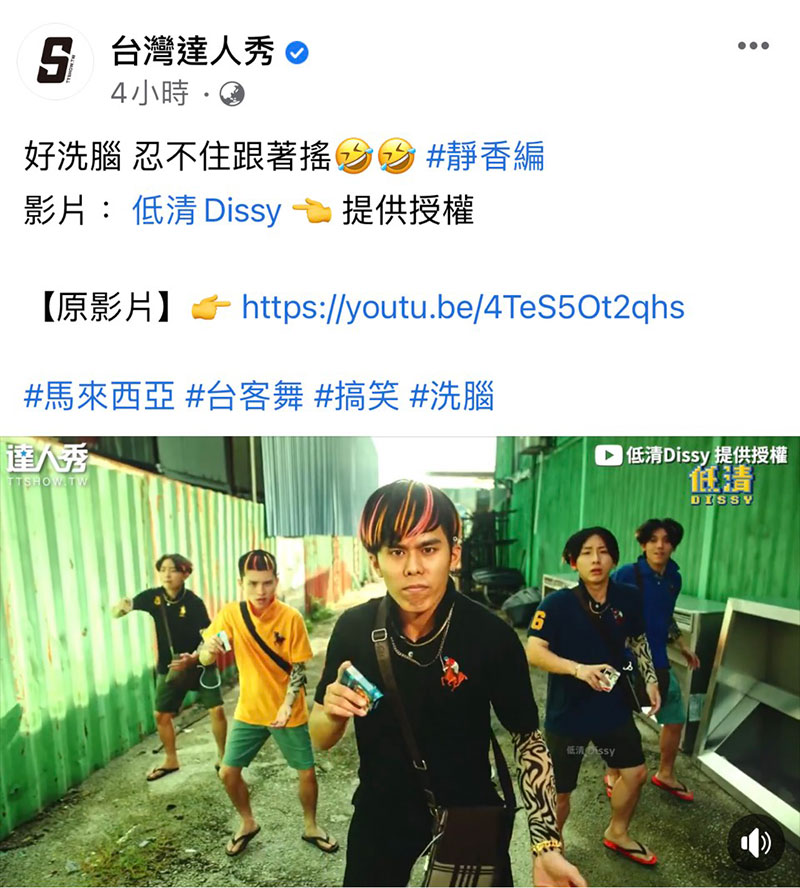Open the 低清 Dissy page link

pos(207,212)
